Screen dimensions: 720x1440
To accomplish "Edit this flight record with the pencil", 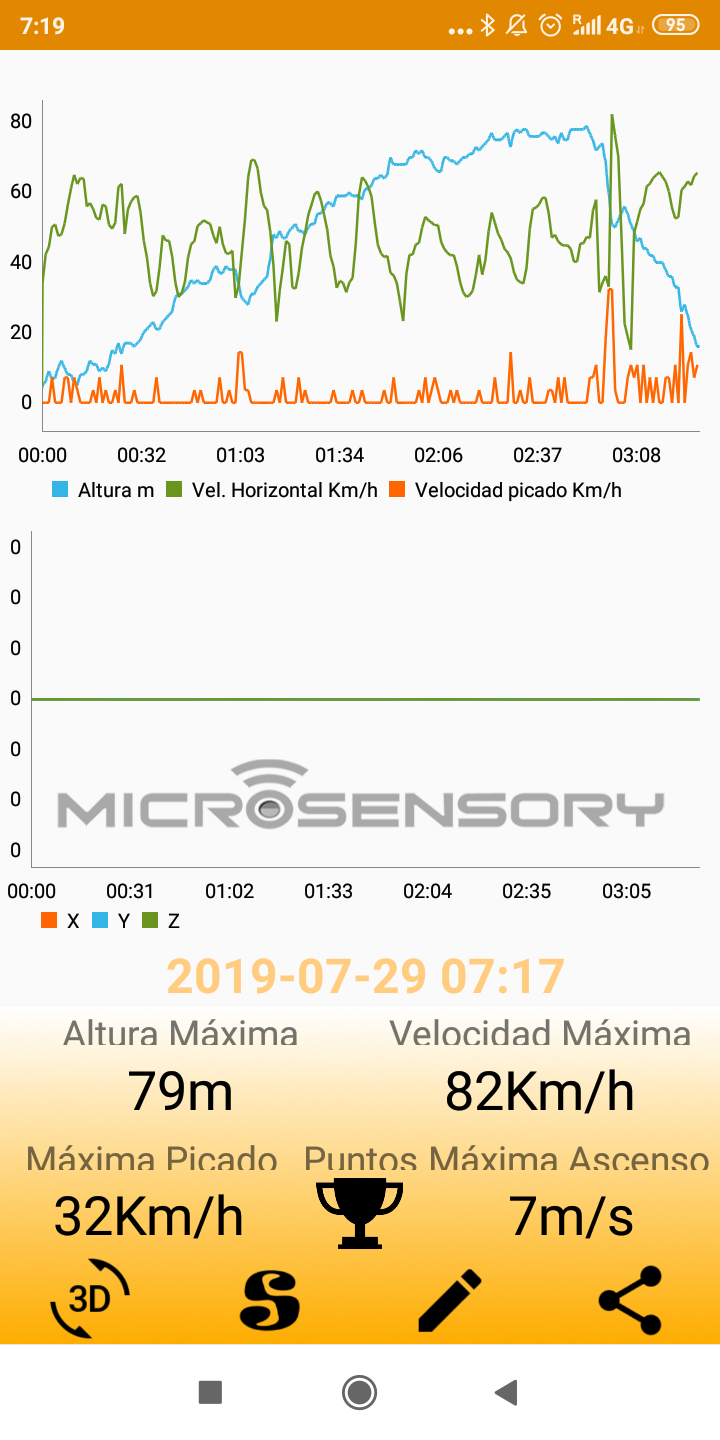I will 449,1300.
